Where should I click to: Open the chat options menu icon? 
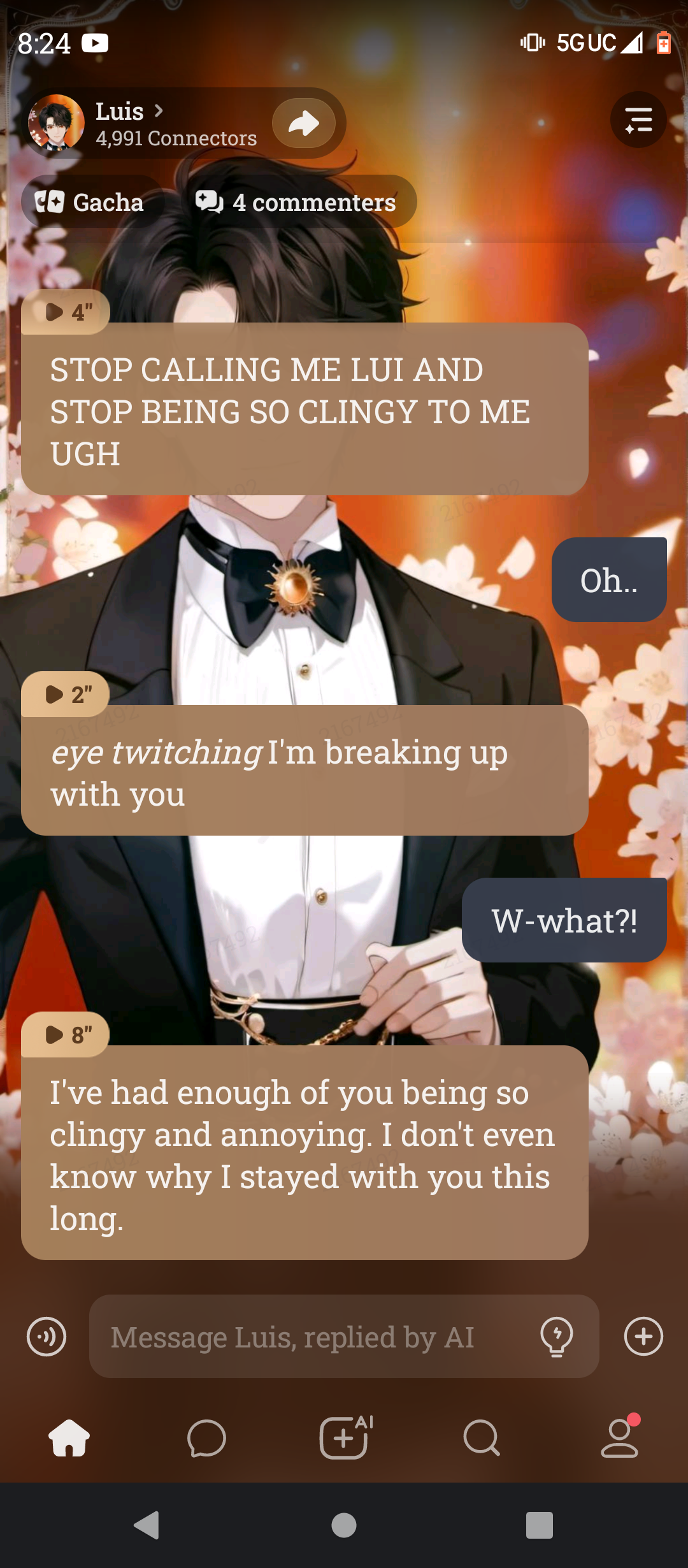(x=638, y=120)
